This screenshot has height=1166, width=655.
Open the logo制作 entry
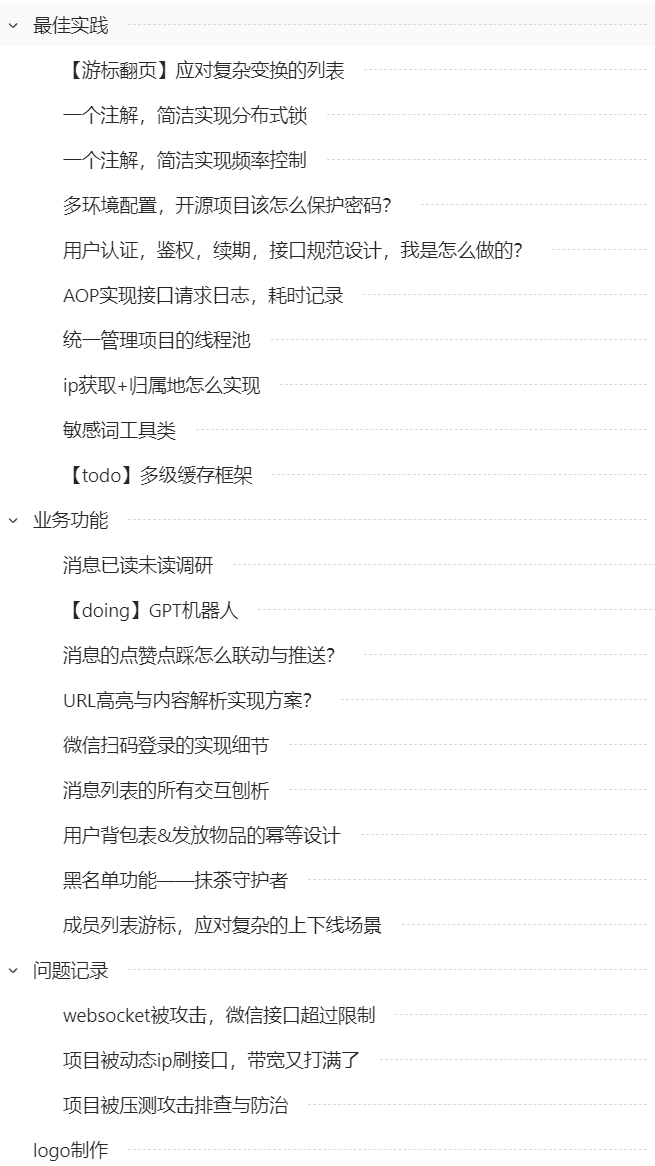pos(70,1150)
